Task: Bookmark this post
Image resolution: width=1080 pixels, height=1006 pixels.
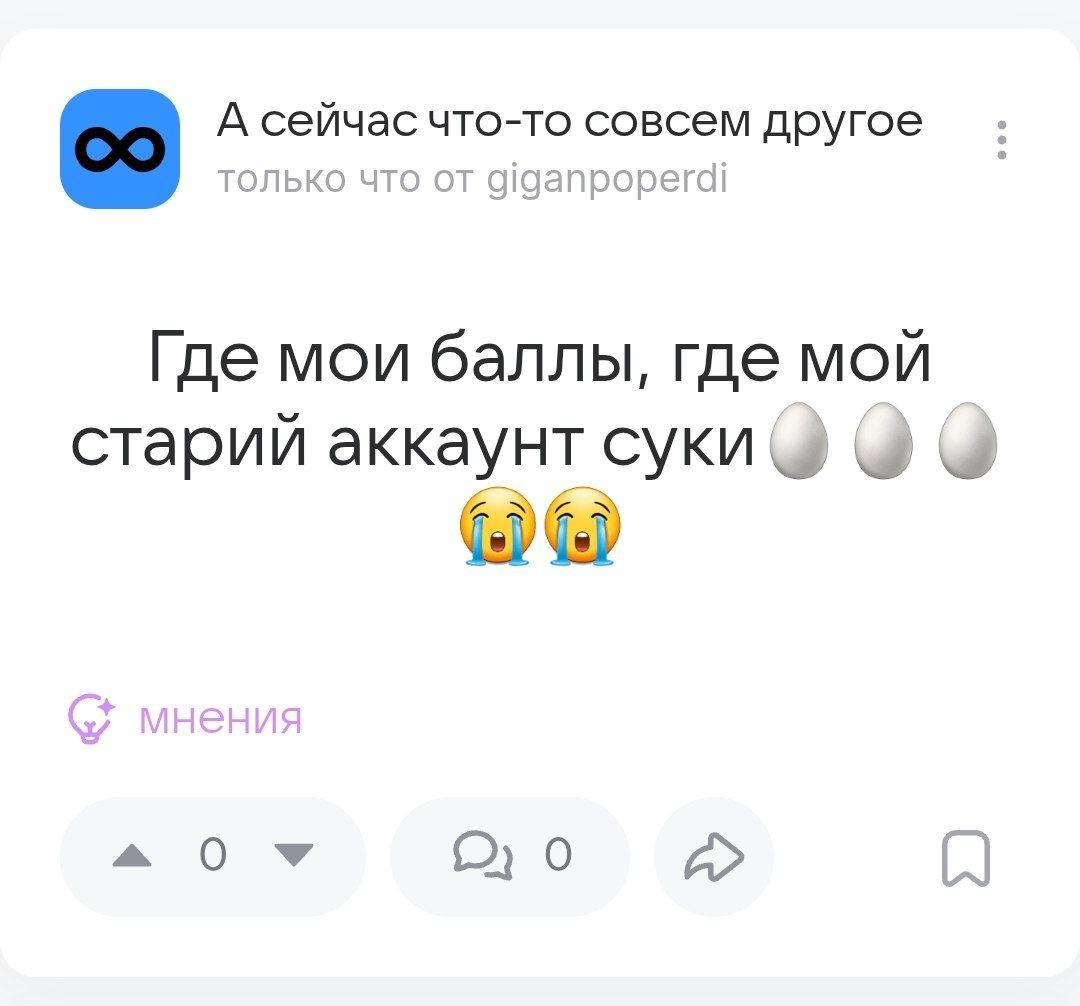Action: tap(966, 858)
